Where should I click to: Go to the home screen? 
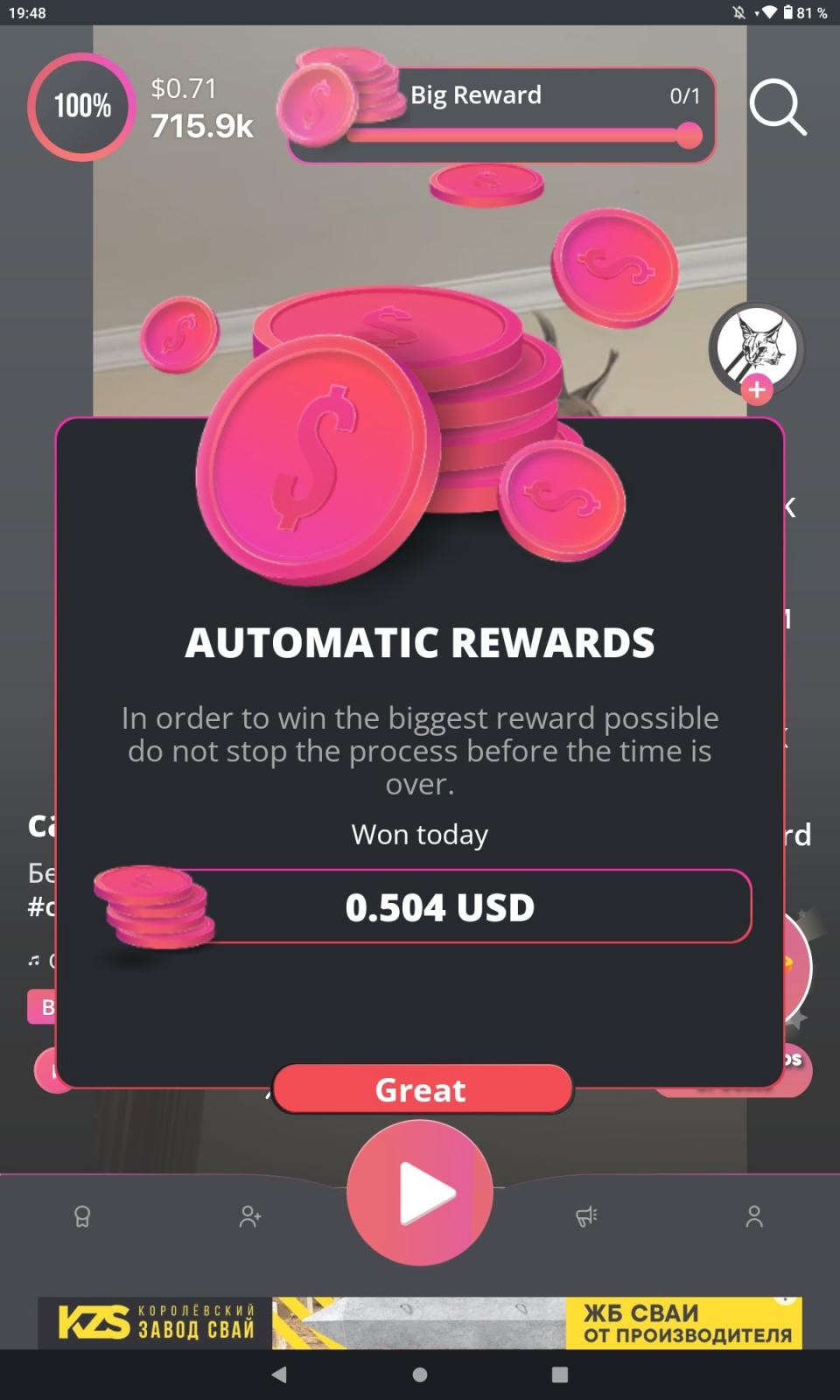[420, 1375]
